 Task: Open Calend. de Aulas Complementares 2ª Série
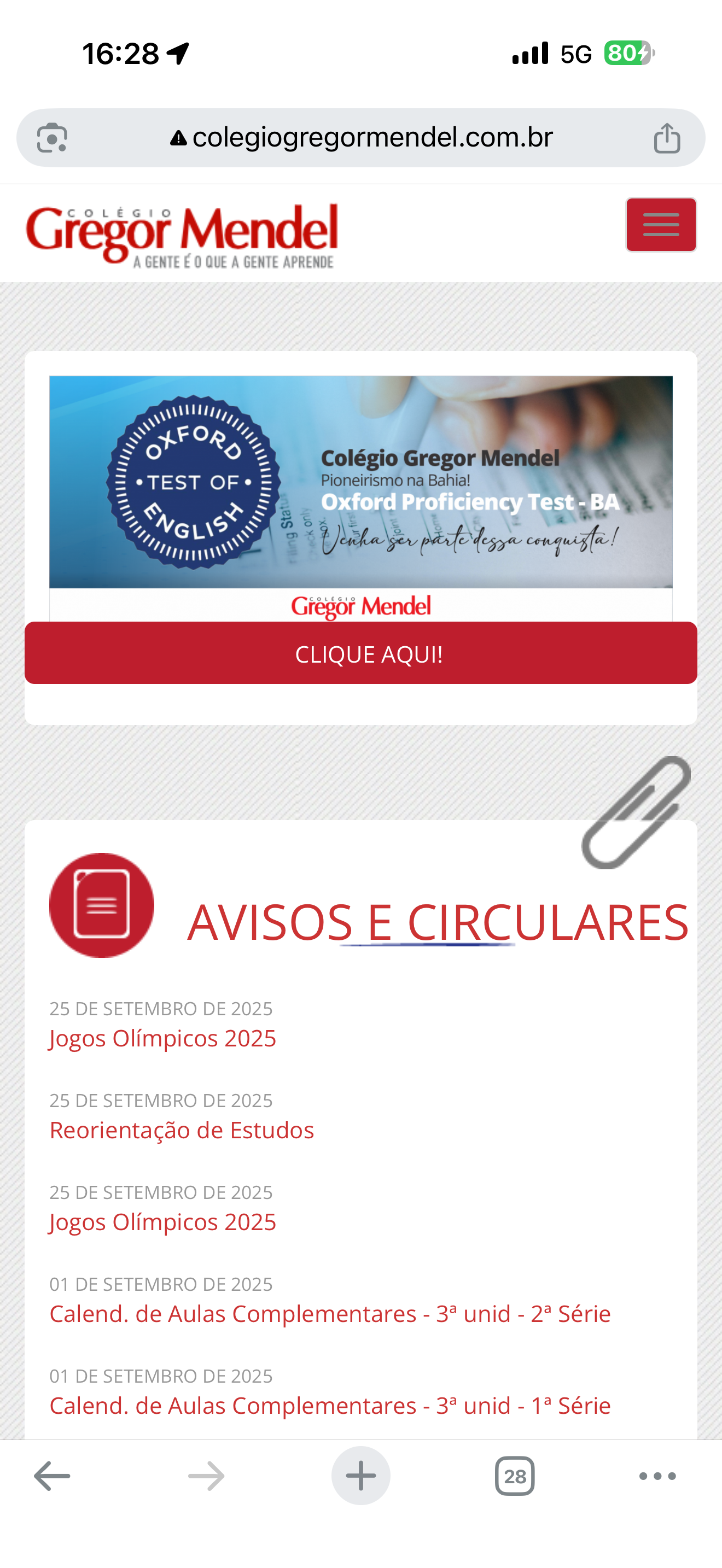(329, 1314)
